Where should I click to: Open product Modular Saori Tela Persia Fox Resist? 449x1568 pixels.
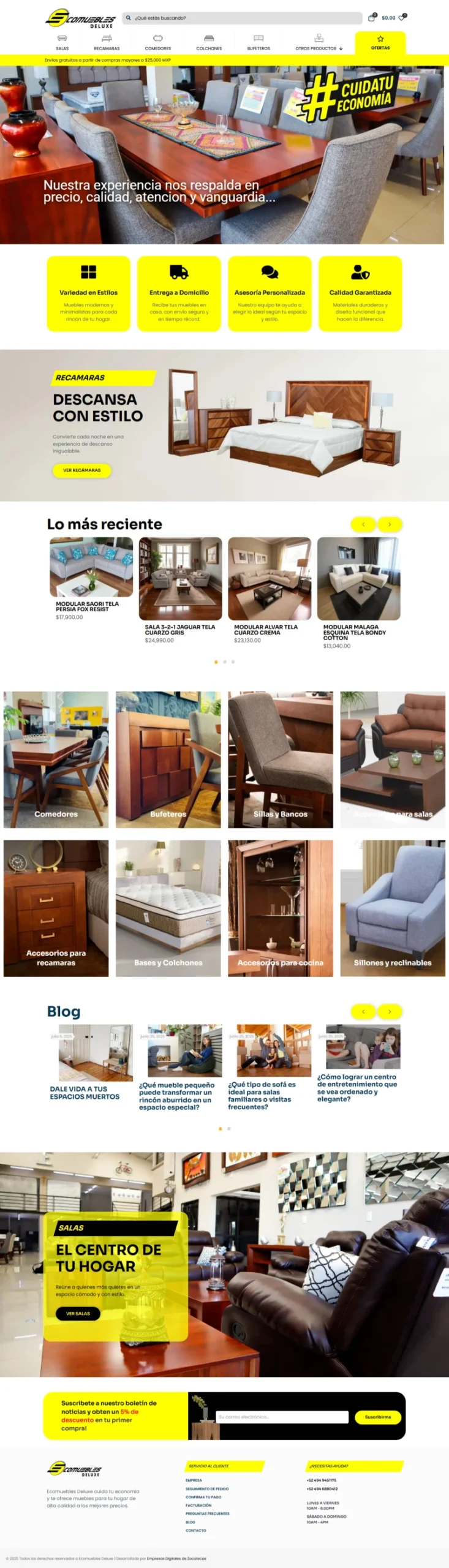(x=87, y=606)
